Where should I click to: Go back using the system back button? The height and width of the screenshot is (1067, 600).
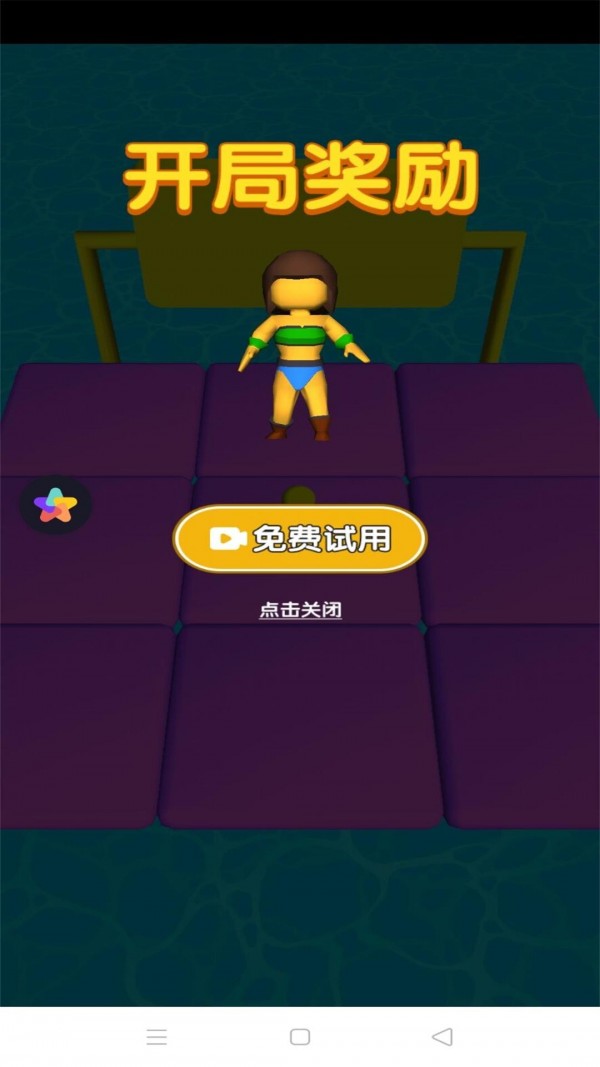(442, 1037)
